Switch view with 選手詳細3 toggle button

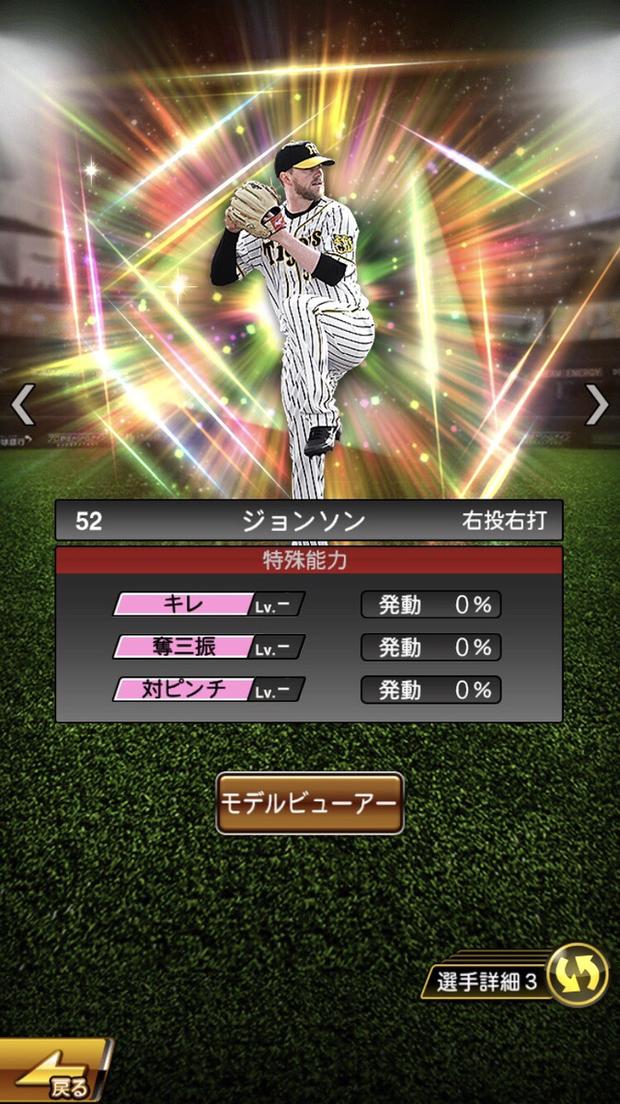point(577,974)
